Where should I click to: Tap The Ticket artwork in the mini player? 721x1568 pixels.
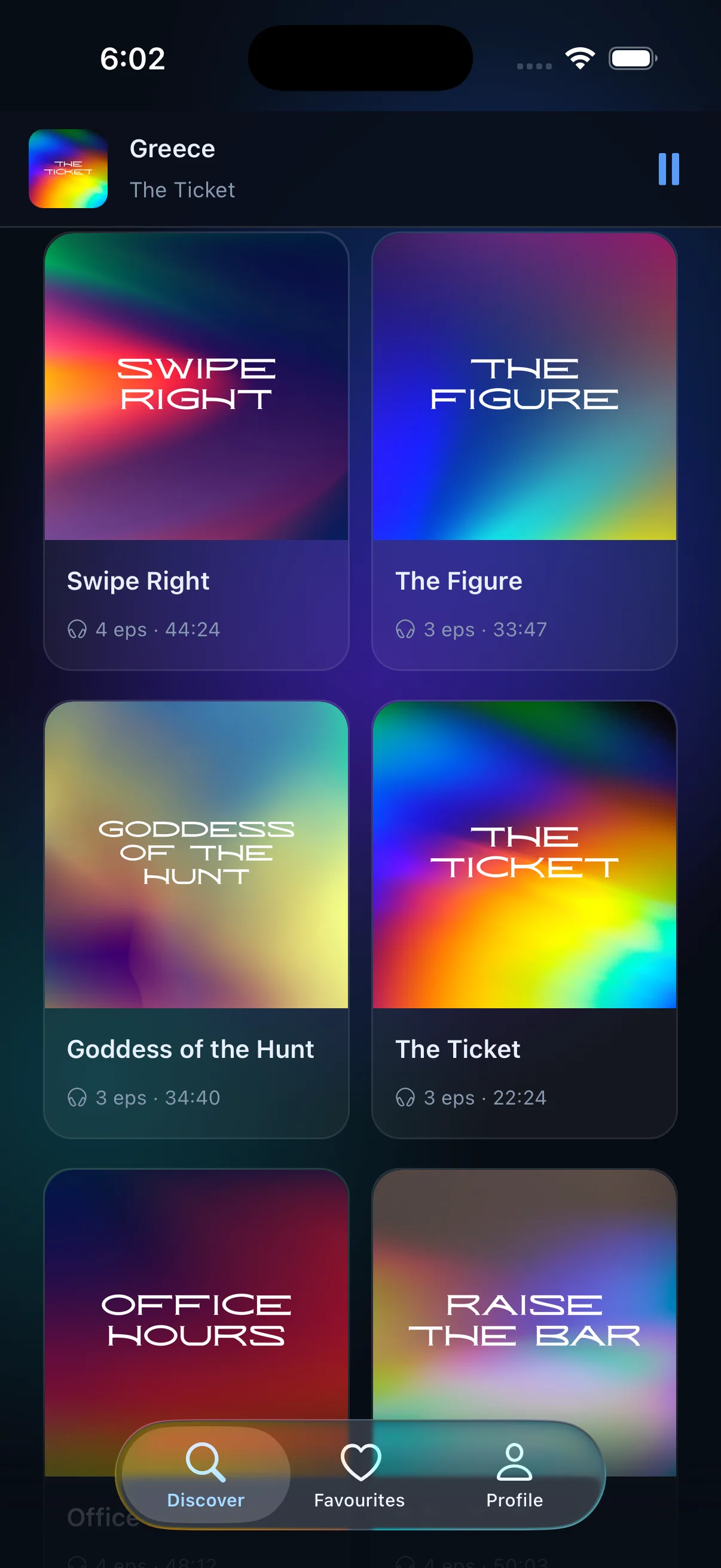[68, 170]
